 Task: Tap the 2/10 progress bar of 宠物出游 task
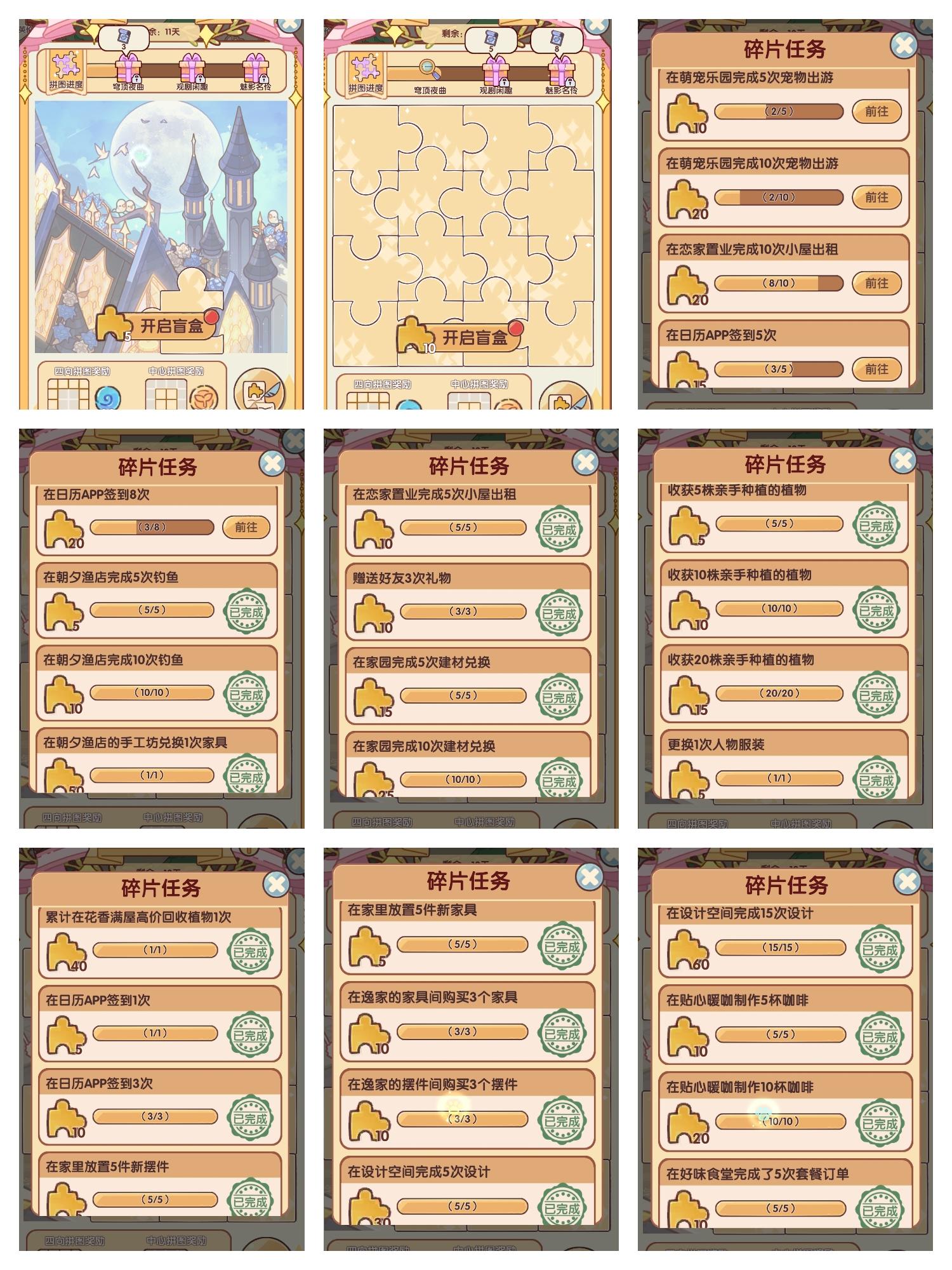781,197
